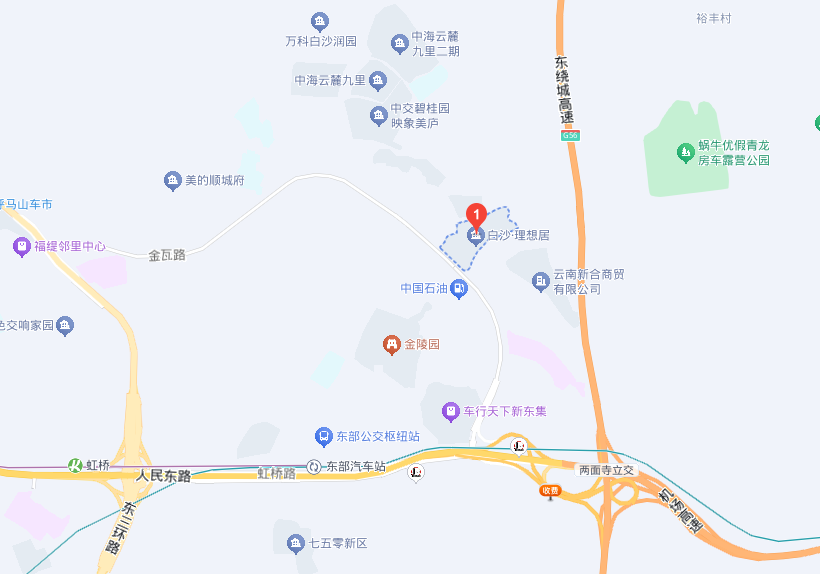This screenshot has width=820, height=574.
Task: Select the 金陵园 marker
Action: pyautogui.click(x=391, y=345)
